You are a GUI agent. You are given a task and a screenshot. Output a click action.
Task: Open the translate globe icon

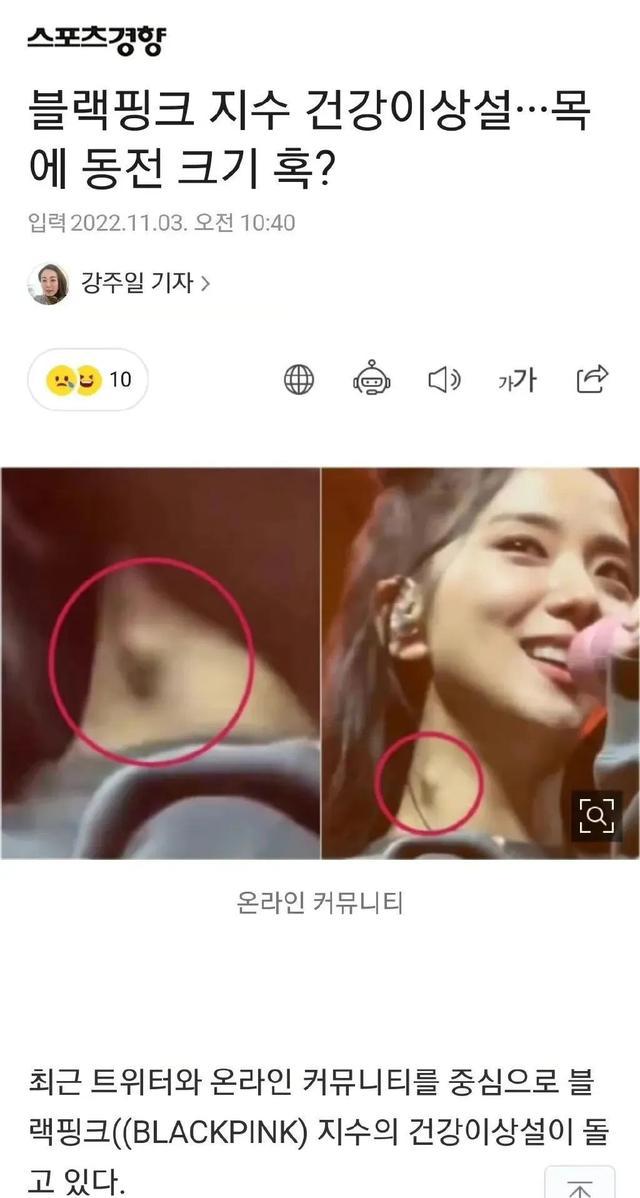(299, 379)
